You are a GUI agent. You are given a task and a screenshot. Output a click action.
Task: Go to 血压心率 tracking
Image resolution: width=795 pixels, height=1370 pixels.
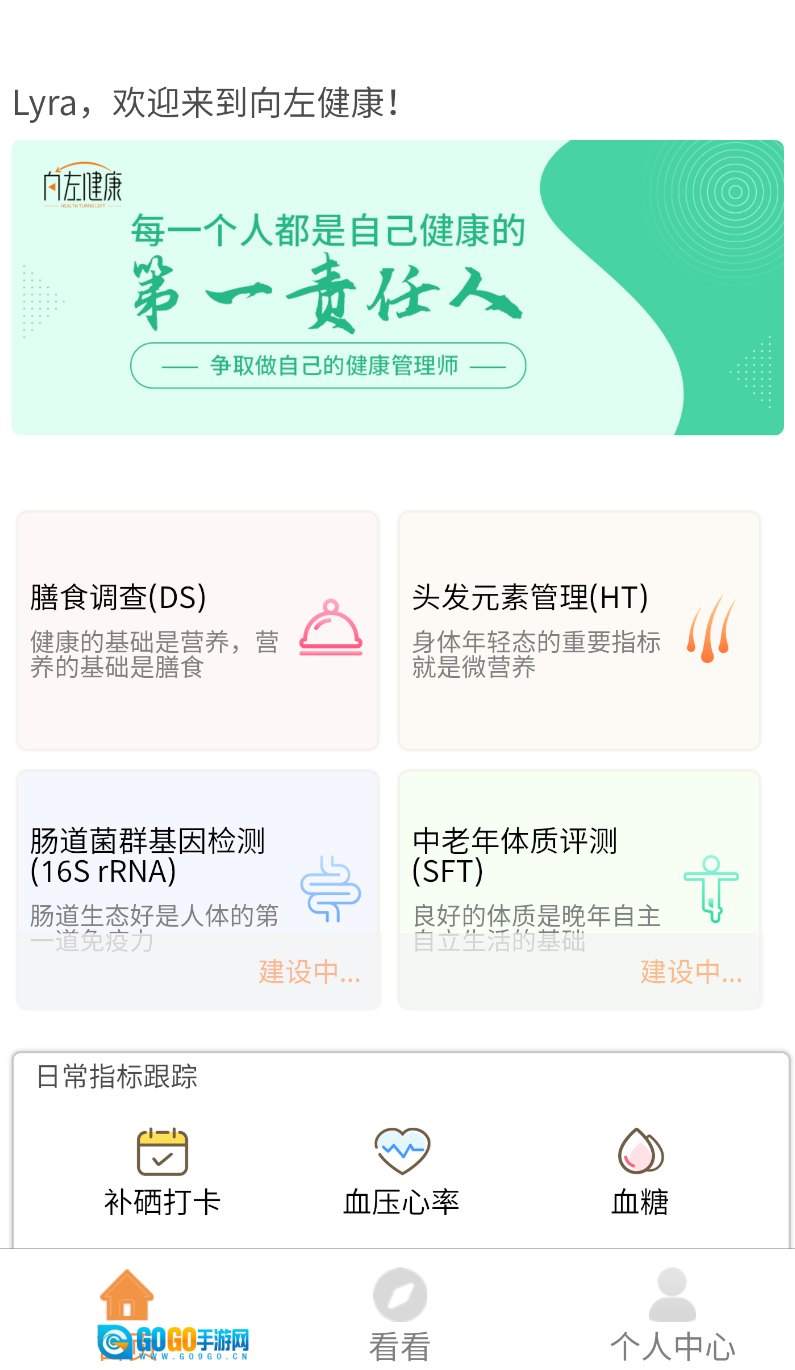(401, 1171)
